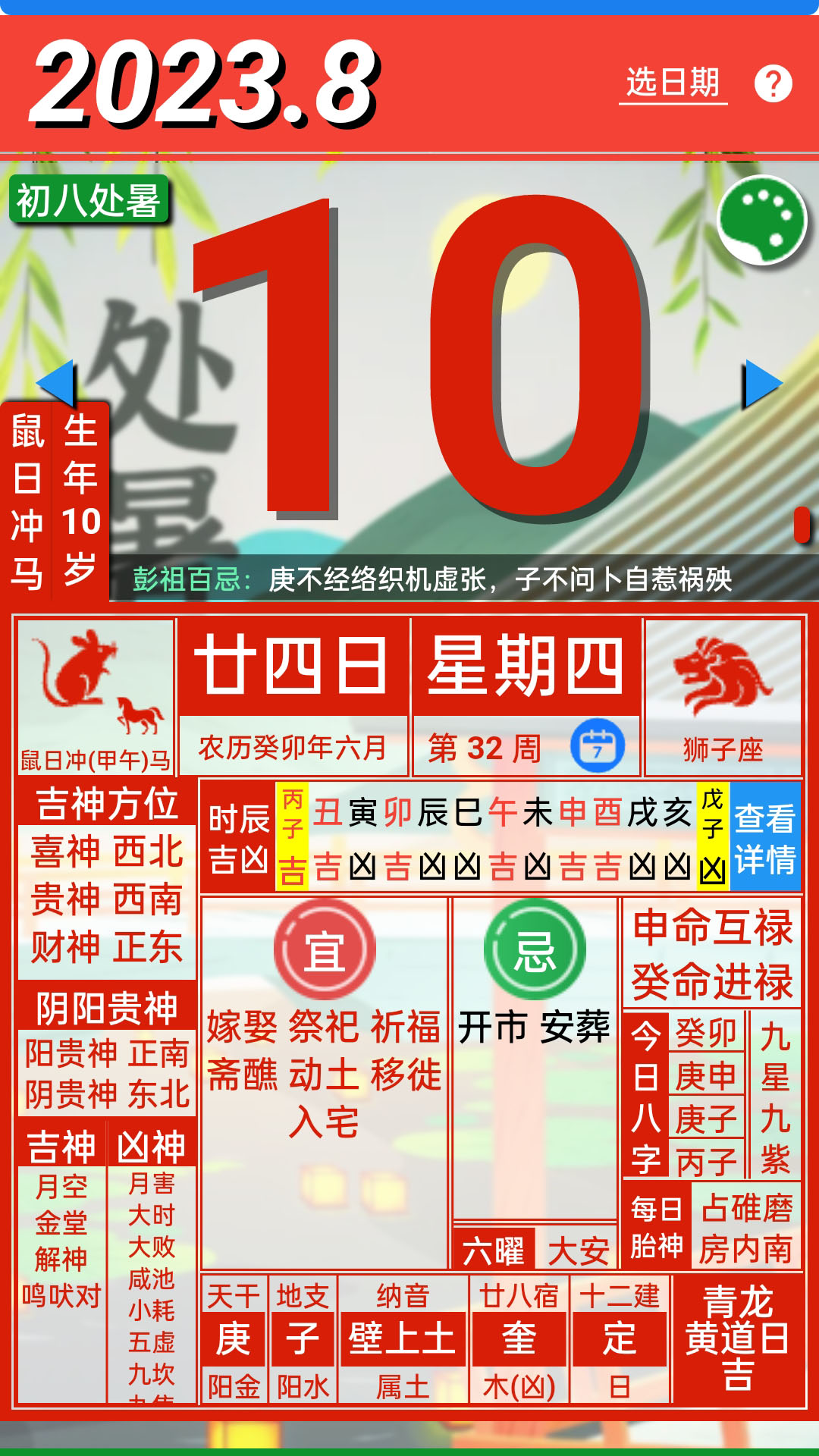Go to previous day with left arrow
The height and width of the screenshot is (1456, 819).
click(57, 383)
